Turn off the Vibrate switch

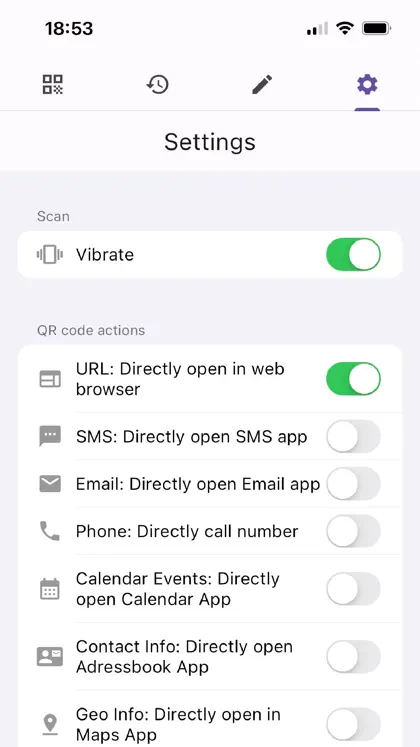click(x=353, y=254)
